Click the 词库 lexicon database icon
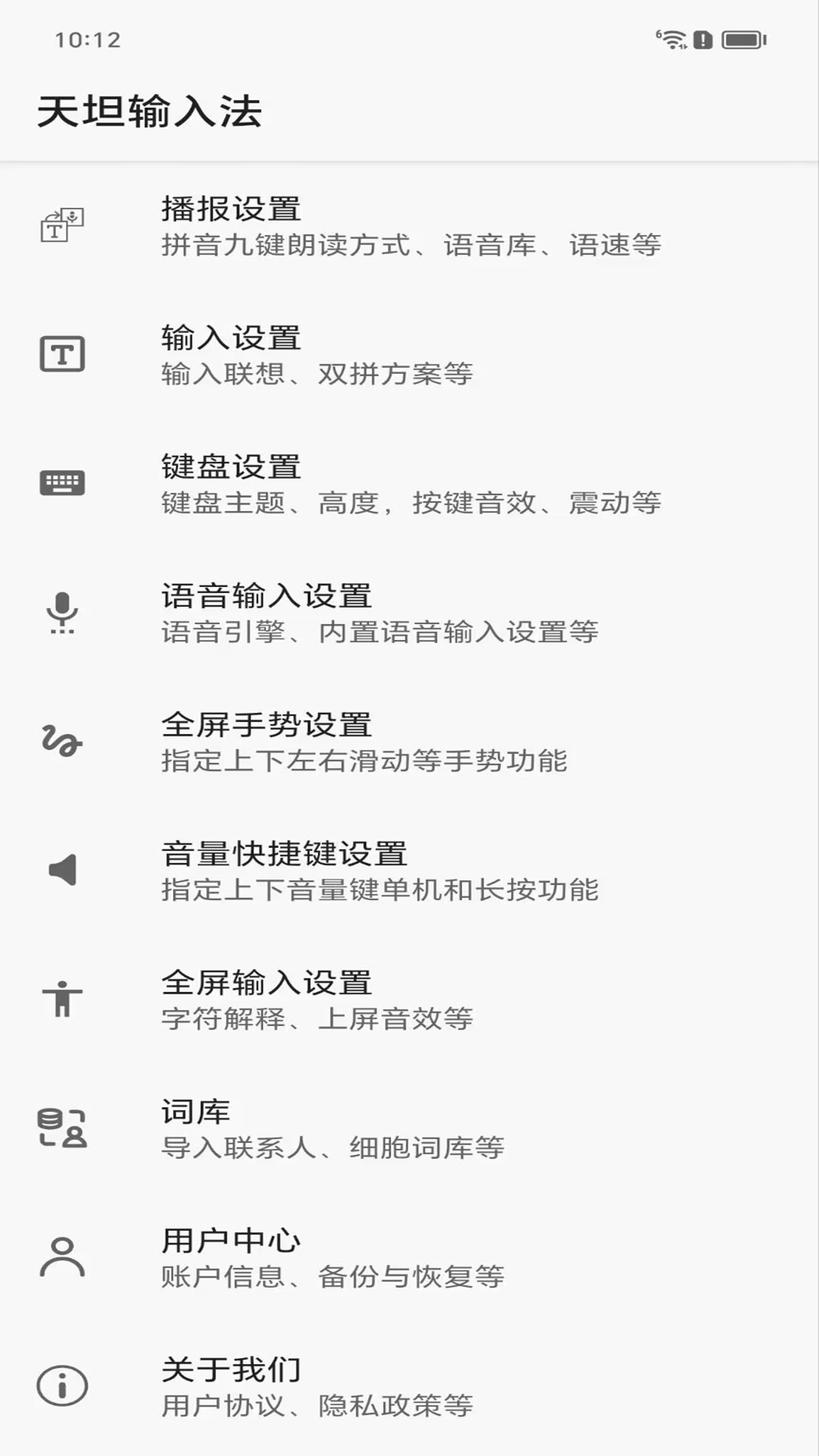Image resolution: width=819 pixels, height=1456 pixels. tap(62, 1127)
